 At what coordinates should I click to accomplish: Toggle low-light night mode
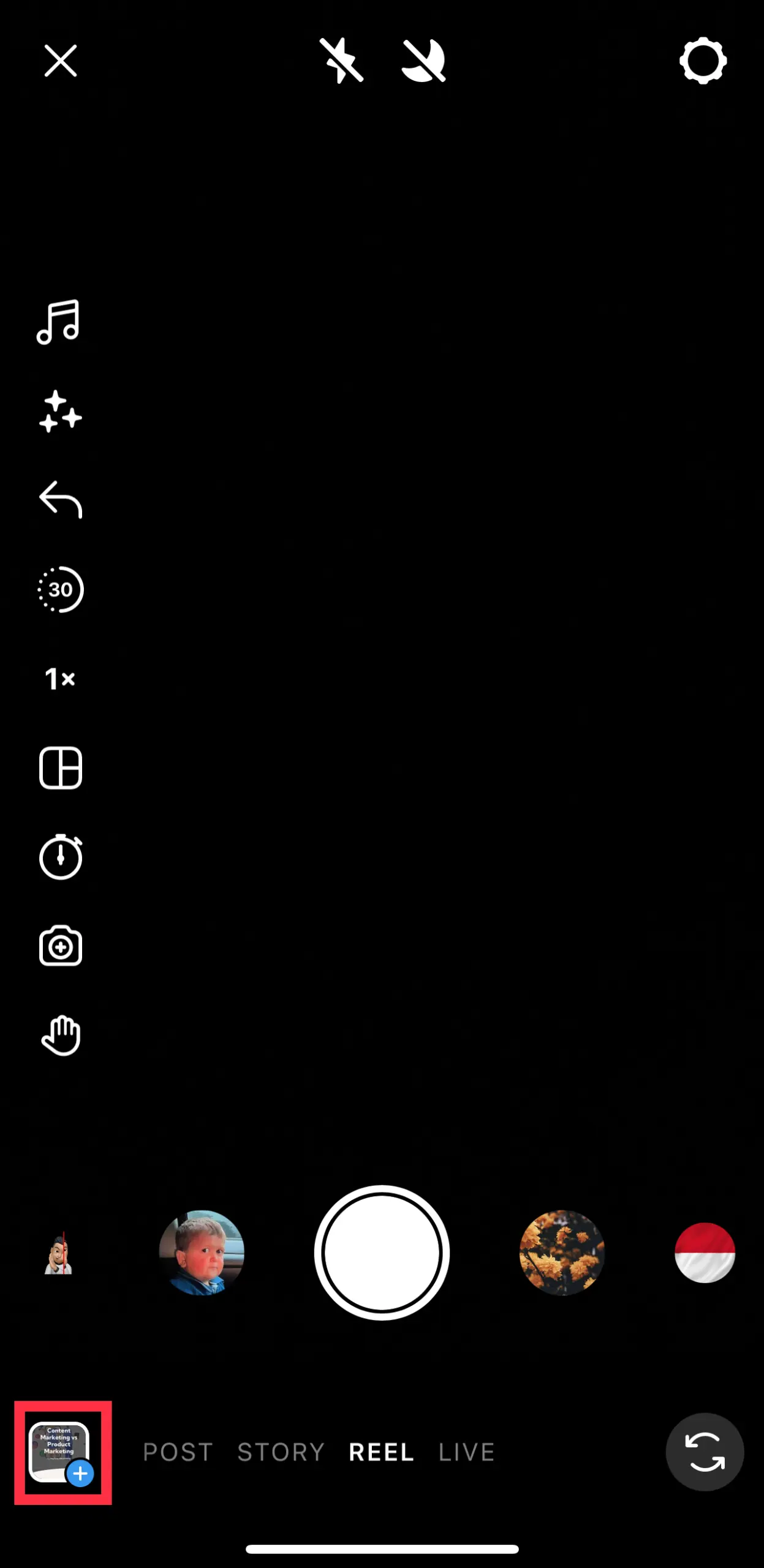423,61
